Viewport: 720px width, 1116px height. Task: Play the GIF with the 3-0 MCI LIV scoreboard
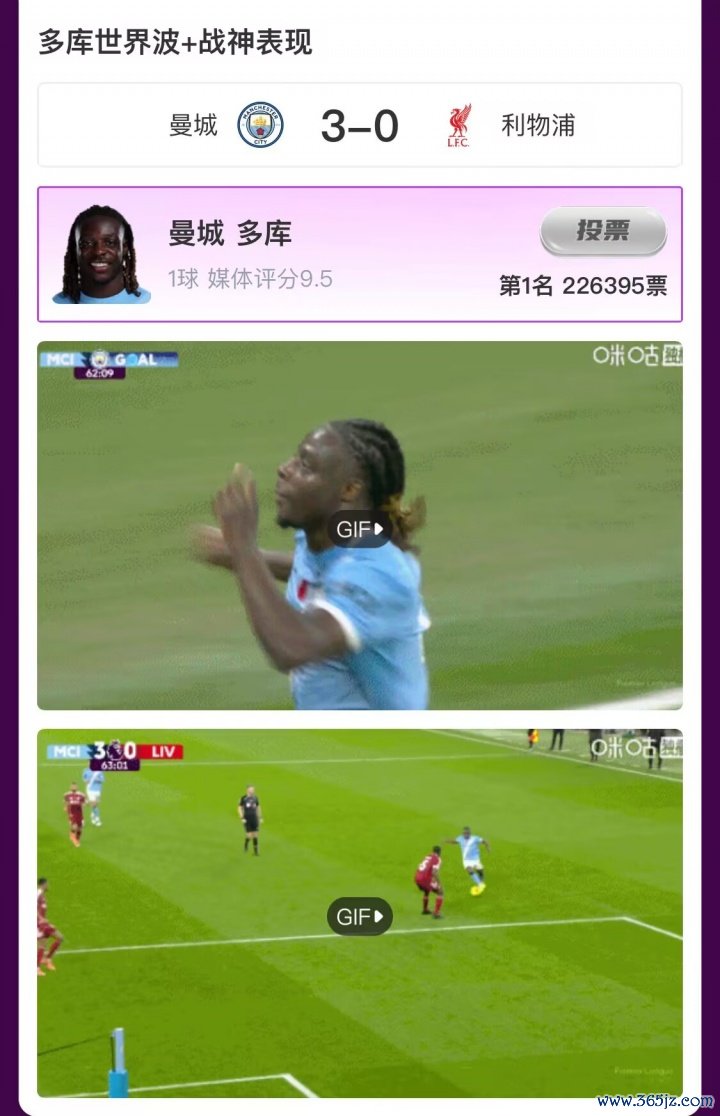(x=360, y=916)
